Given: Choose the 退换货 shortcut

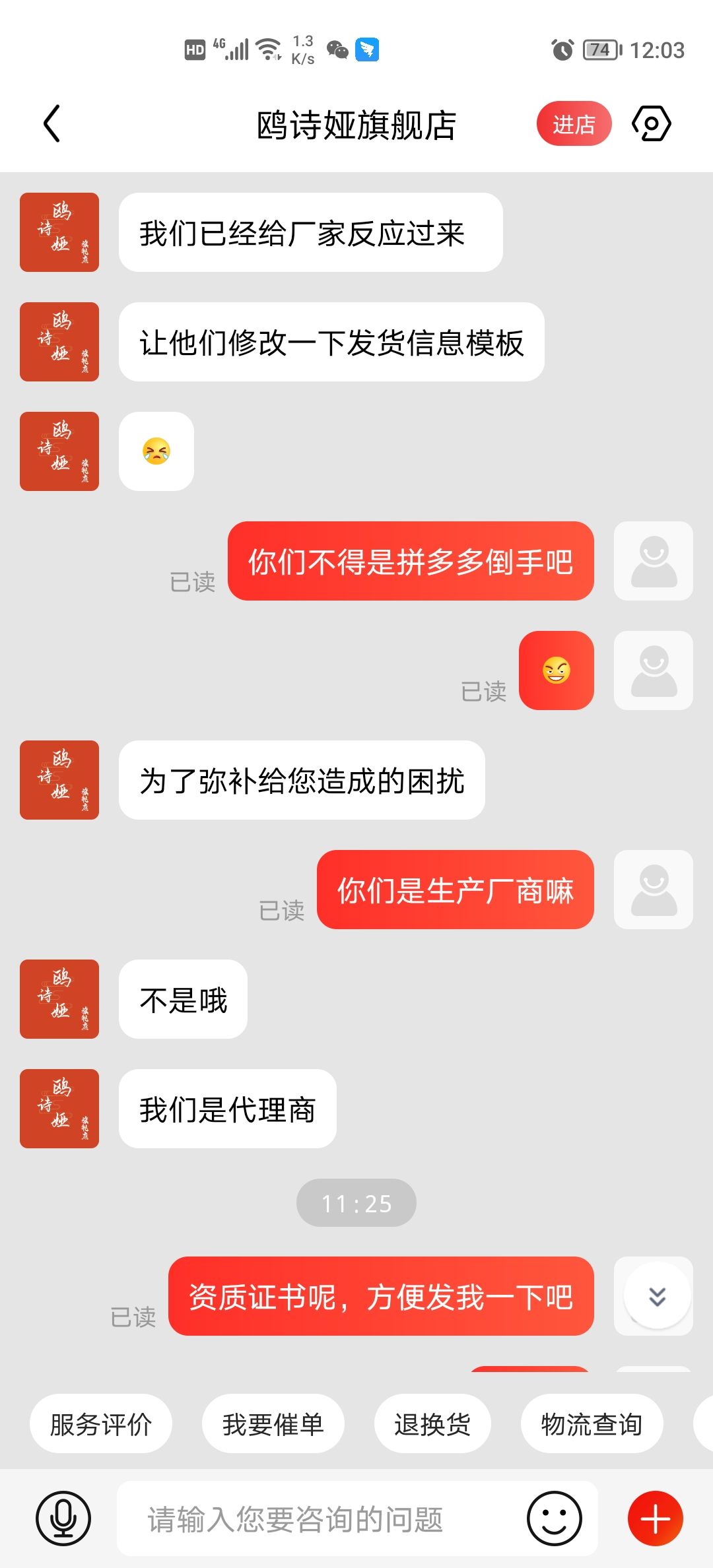Looking at the screenshot, I should tap(432, 1424).
